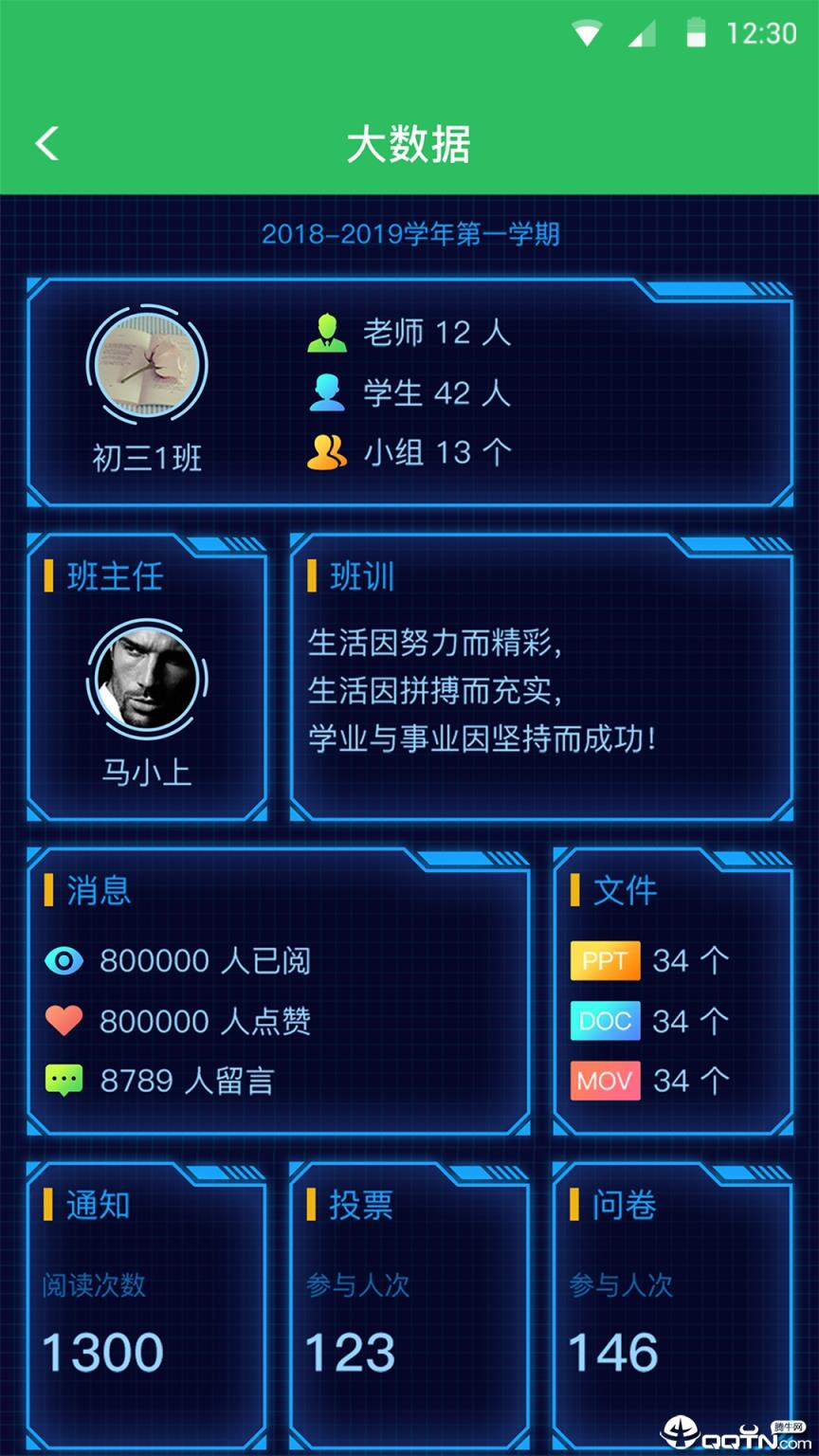
Task: Click the group (小组) icon
Action: (328, 453)
